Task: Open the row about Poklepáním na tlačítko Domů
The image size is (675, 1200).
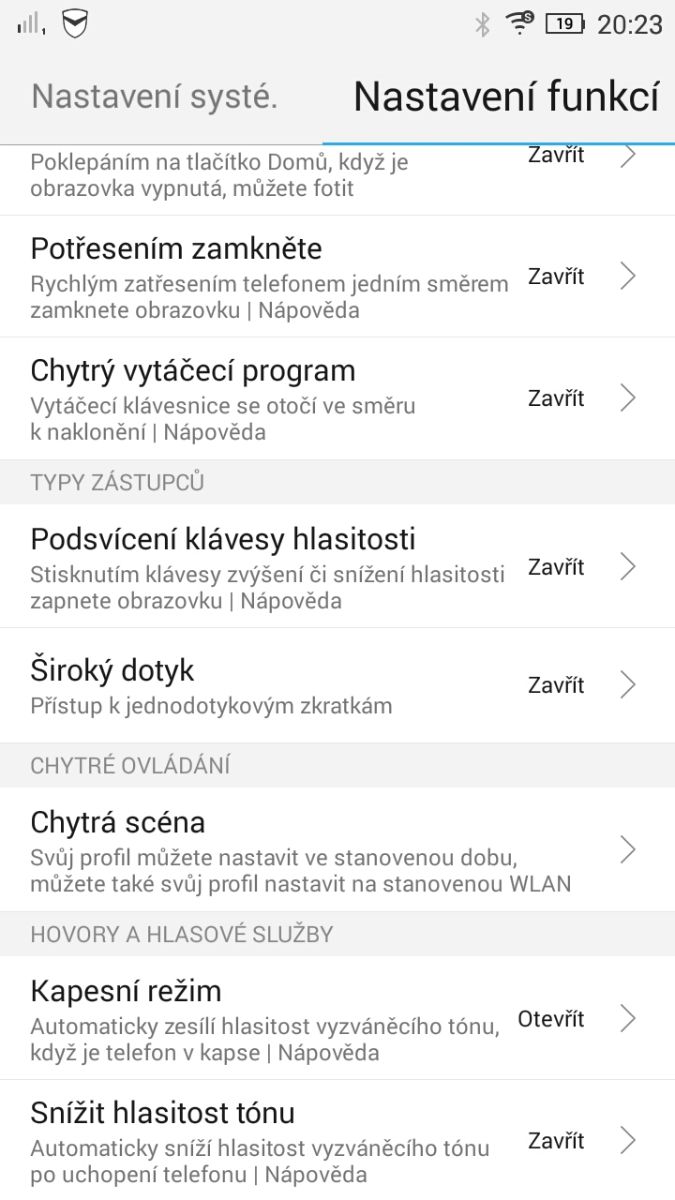Action: click(337, 175)
